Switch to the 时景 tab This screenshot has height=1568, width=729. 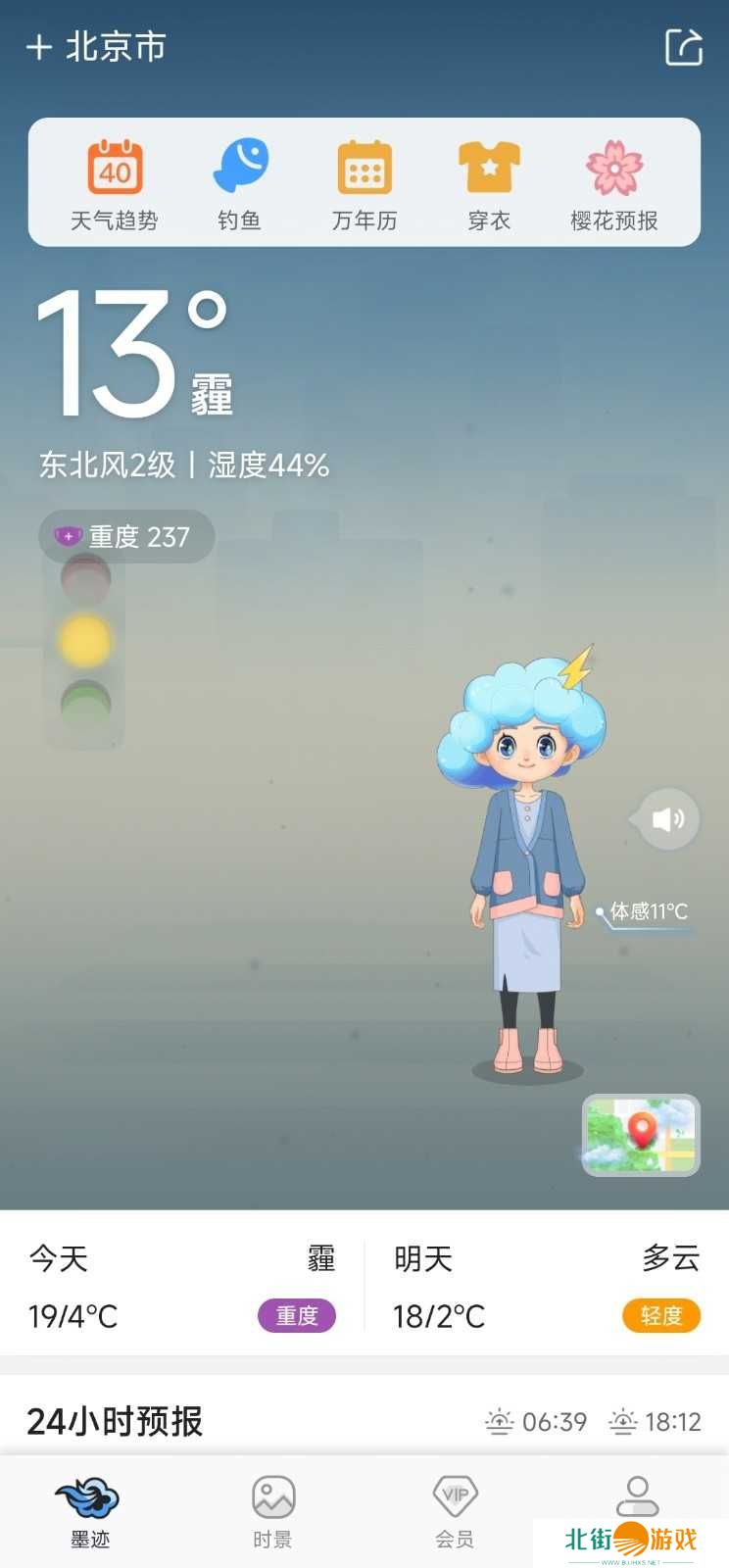(x=272, y=1510)
